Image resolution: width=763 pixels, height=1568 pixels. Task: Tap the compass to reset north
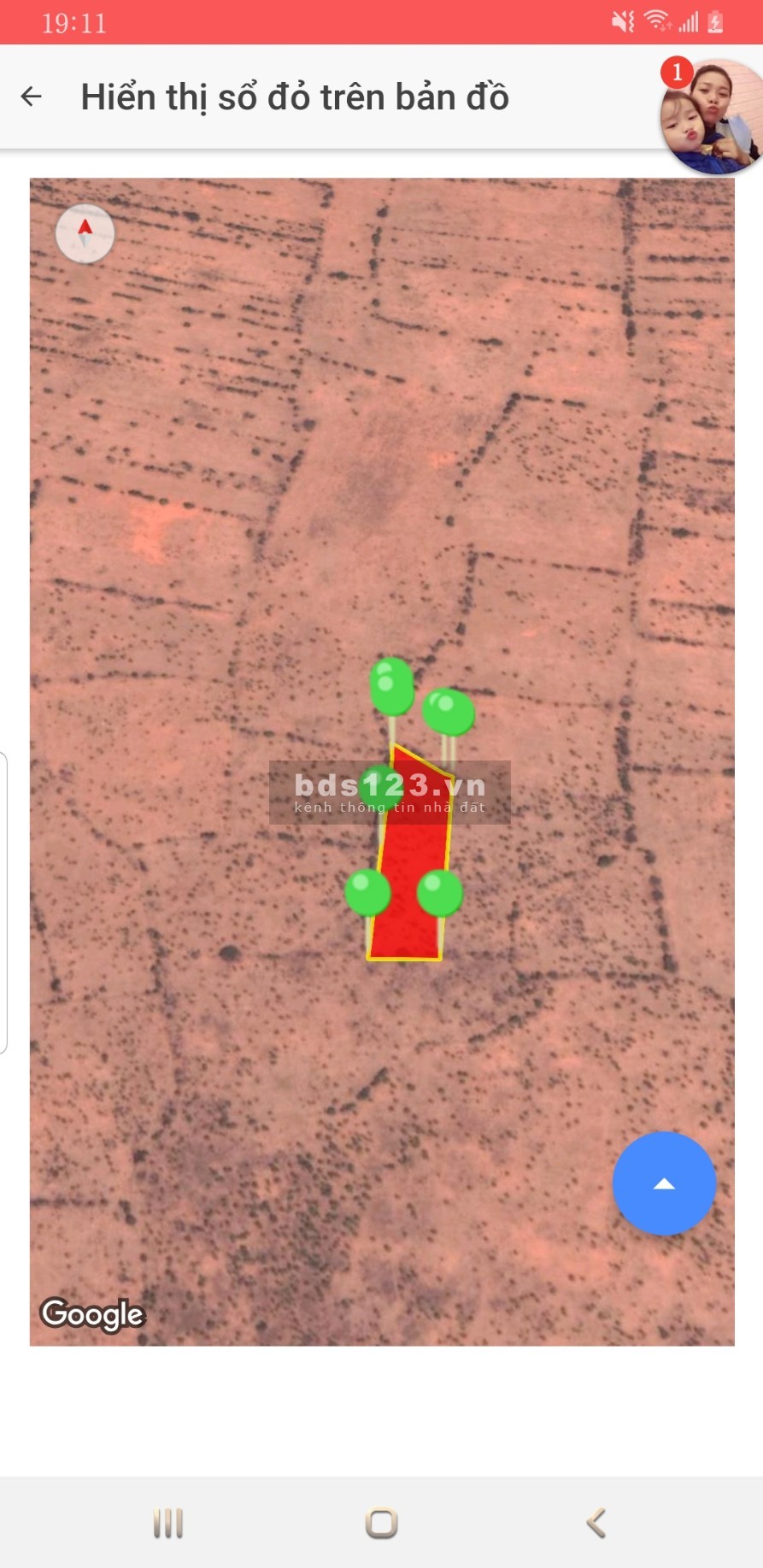[x=85, y=233]
